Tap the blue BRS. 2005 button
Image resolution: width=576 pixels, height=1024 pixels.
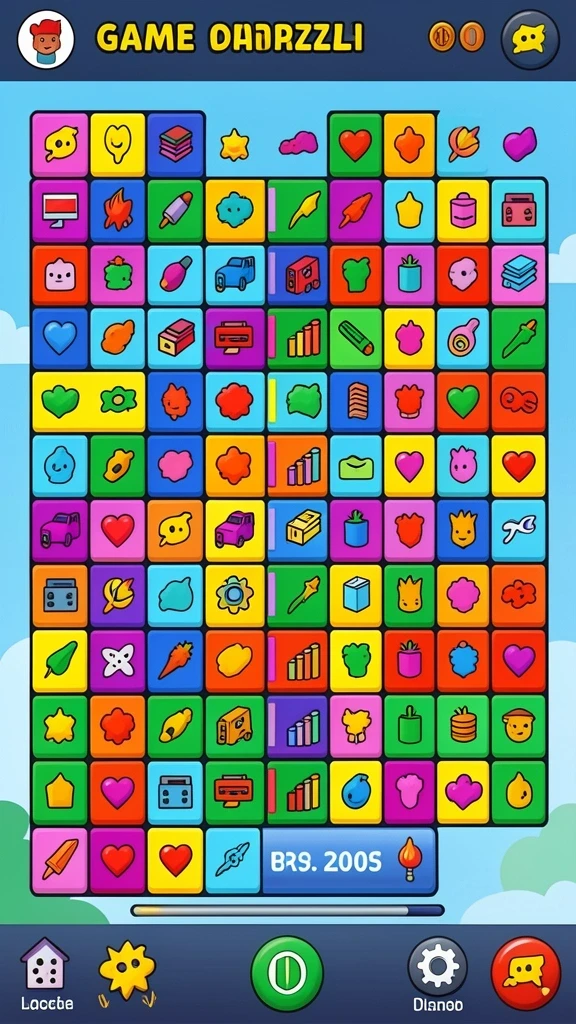[x=349, y=861]
